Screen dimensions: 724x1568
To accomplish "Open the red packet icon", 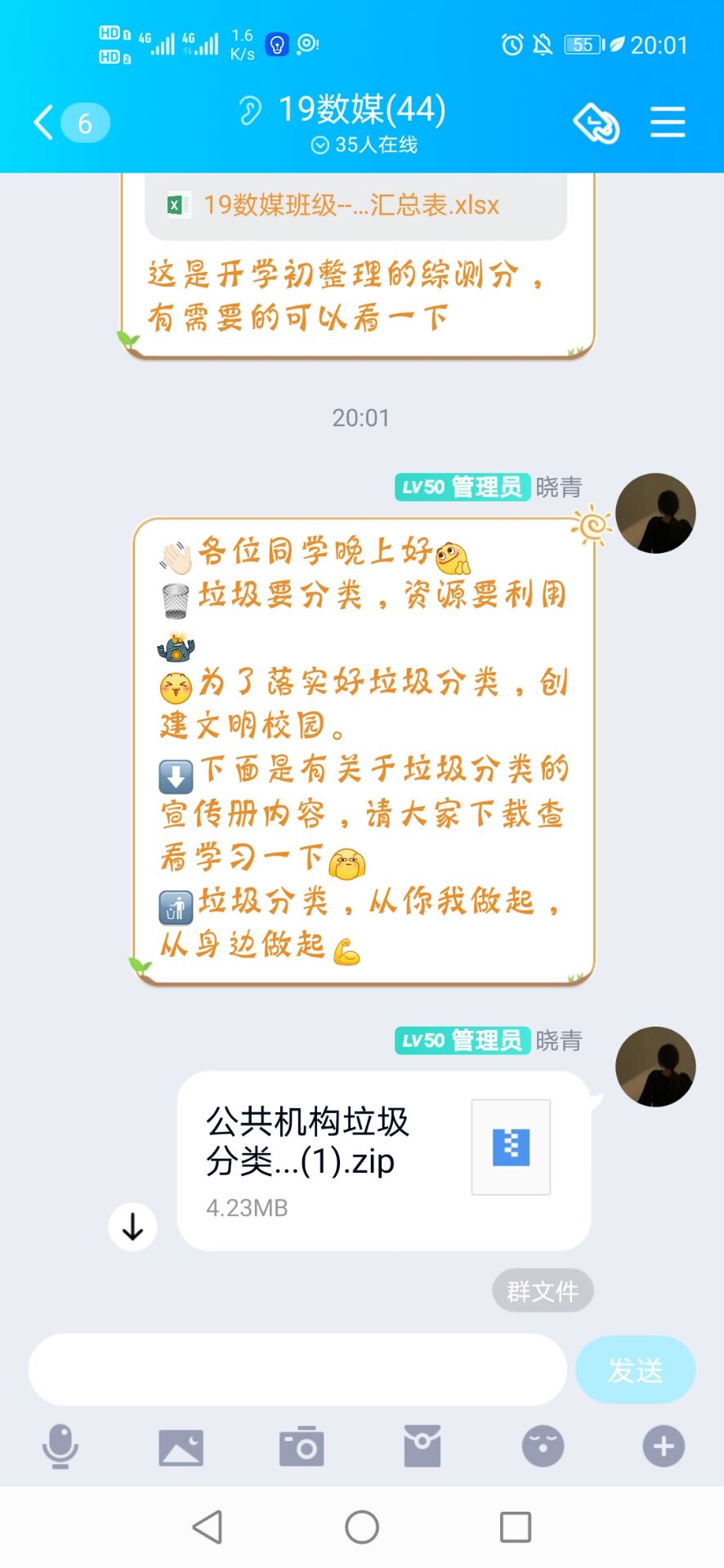I will click(x=422, y=1446).
